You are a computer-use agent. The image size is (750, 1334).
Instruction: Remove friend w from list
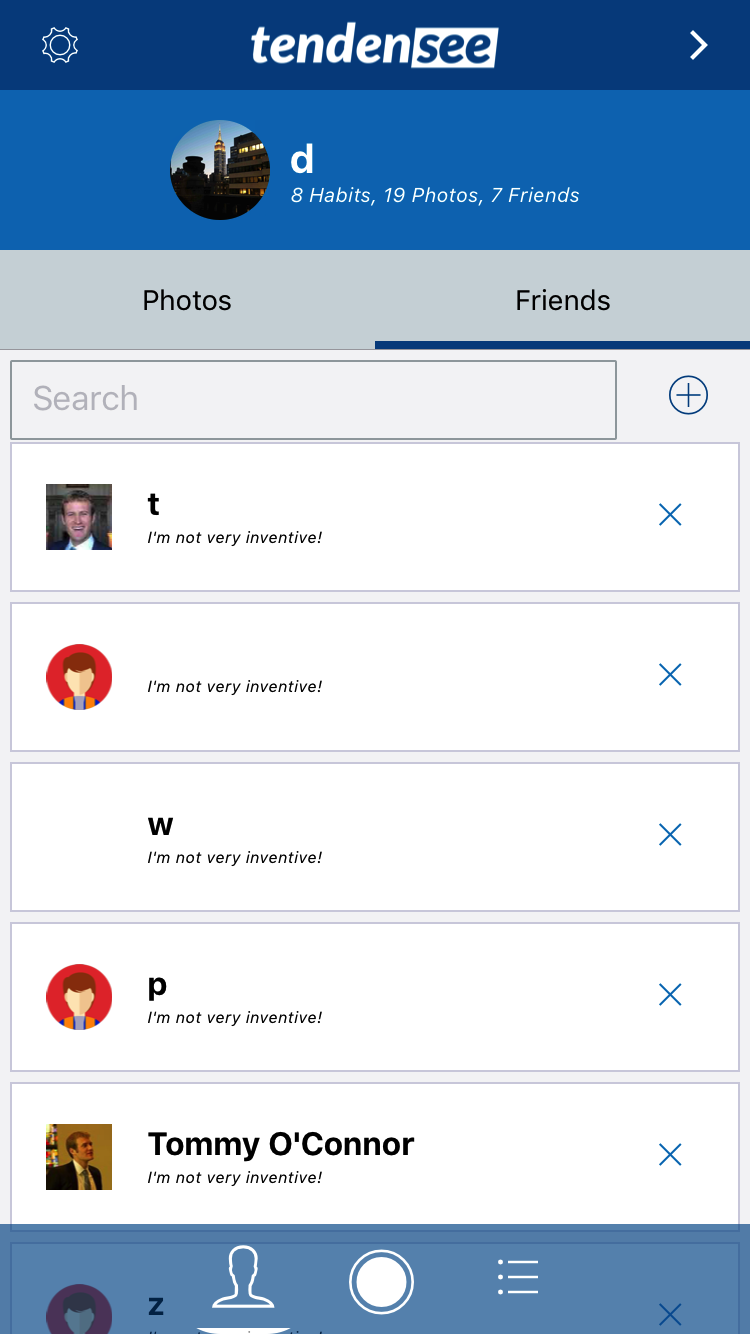[670, 835]
